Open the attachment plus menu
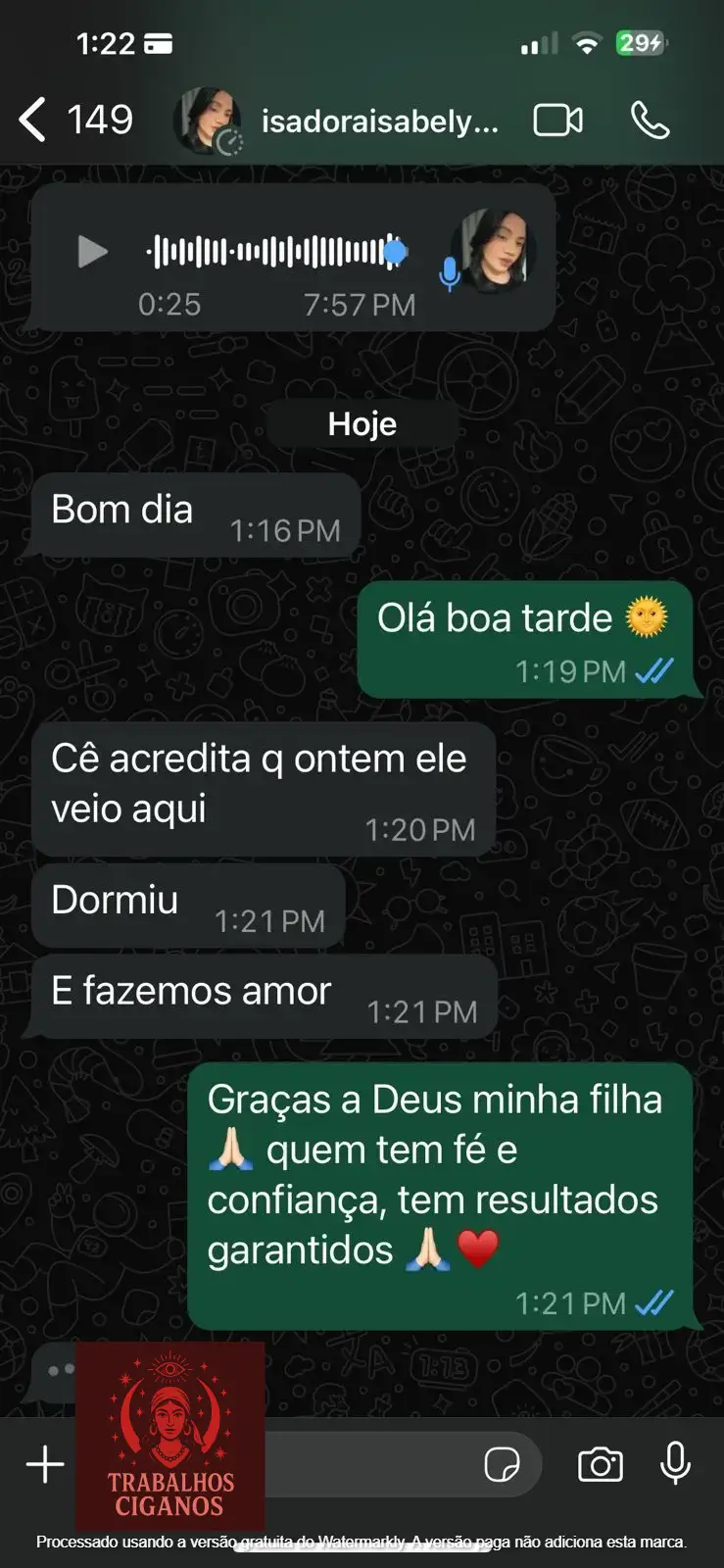 coord(45,1465)
